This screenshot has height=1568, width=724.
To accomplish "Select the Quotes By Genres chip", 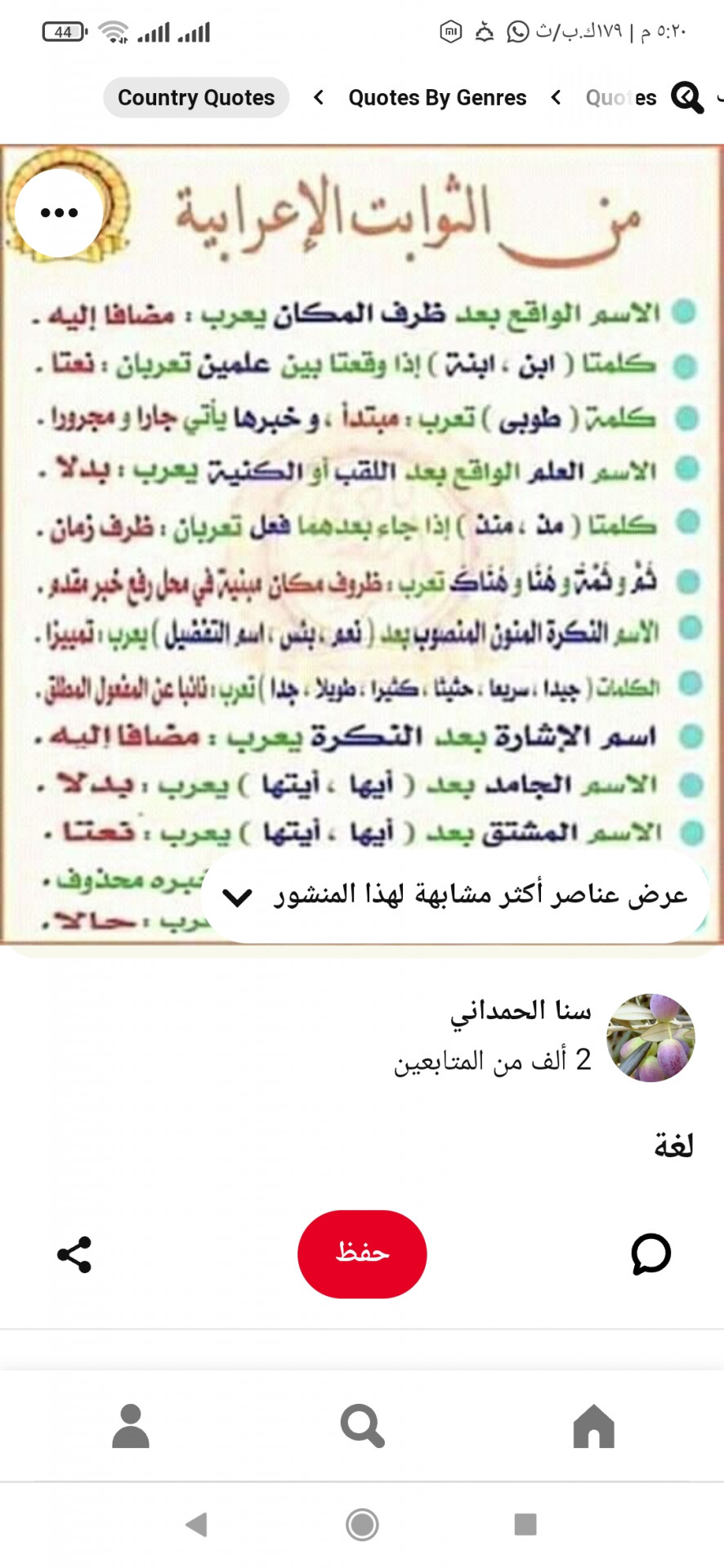I will click(437, 98).
